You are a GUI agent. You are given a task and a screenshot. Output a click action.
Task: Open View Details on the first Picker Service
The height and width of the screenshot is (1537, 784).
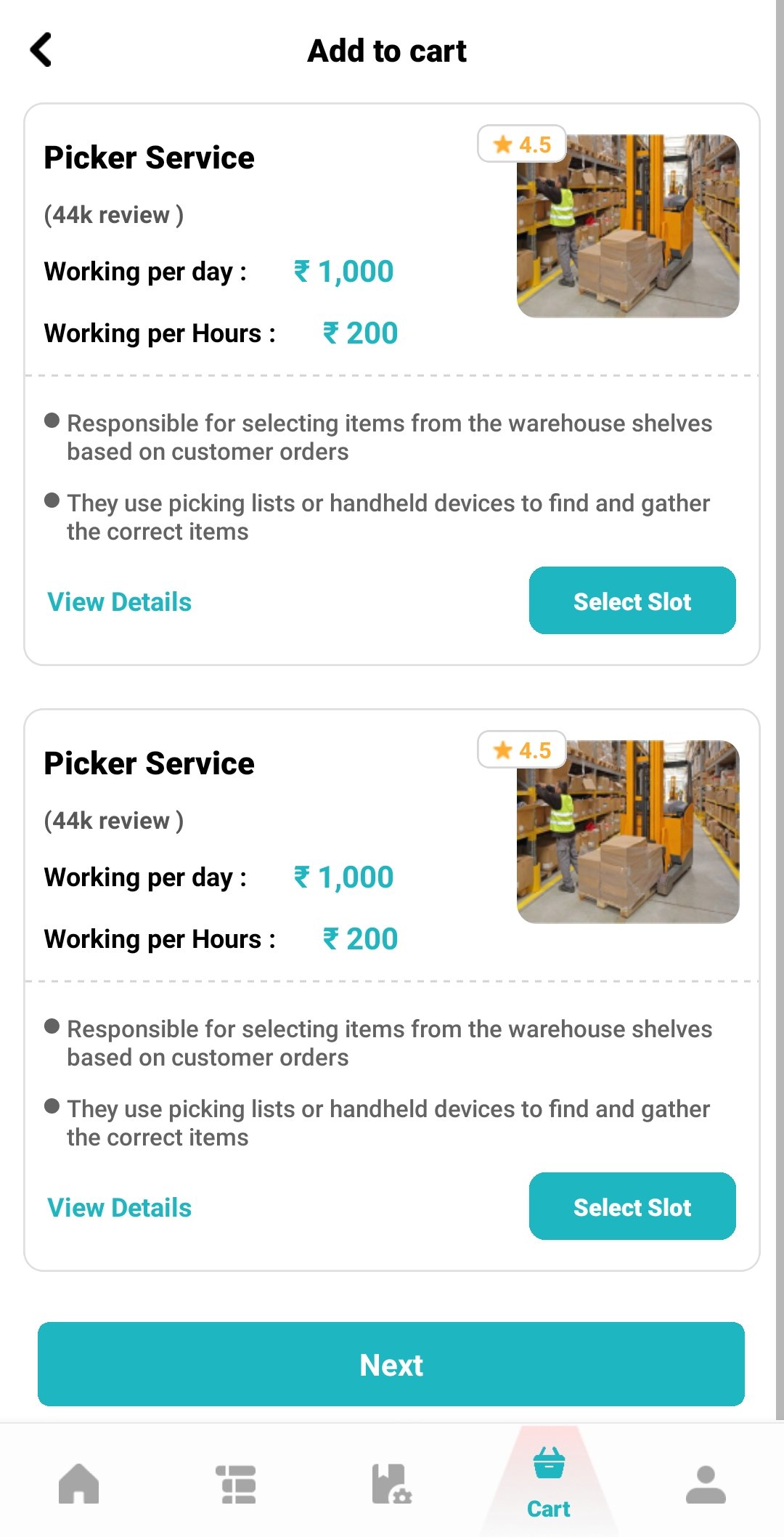(120, 602)
